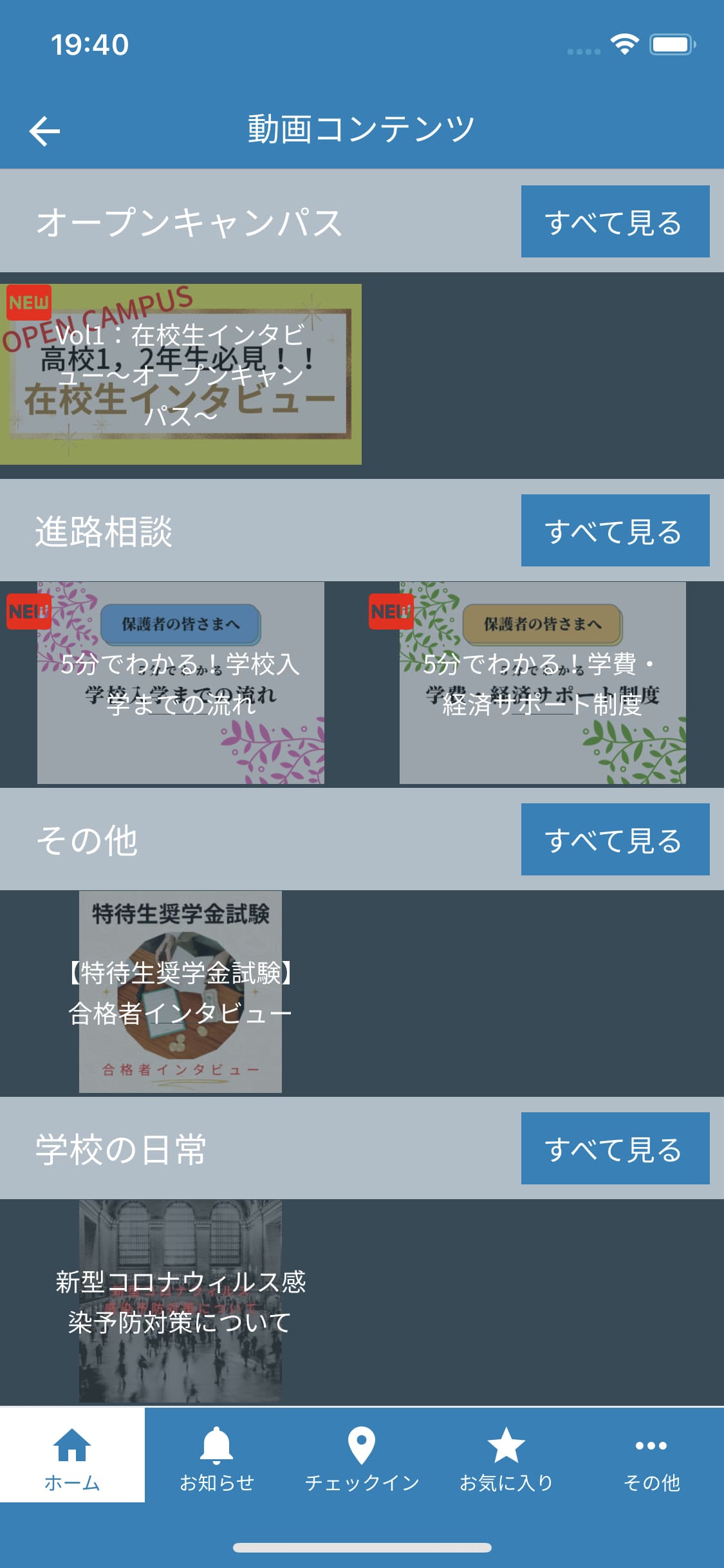Screen dimensions: 724x1568
Task: Open 5分でわかる!学費・経済サポート制度 video
Action: click(543, 683)
